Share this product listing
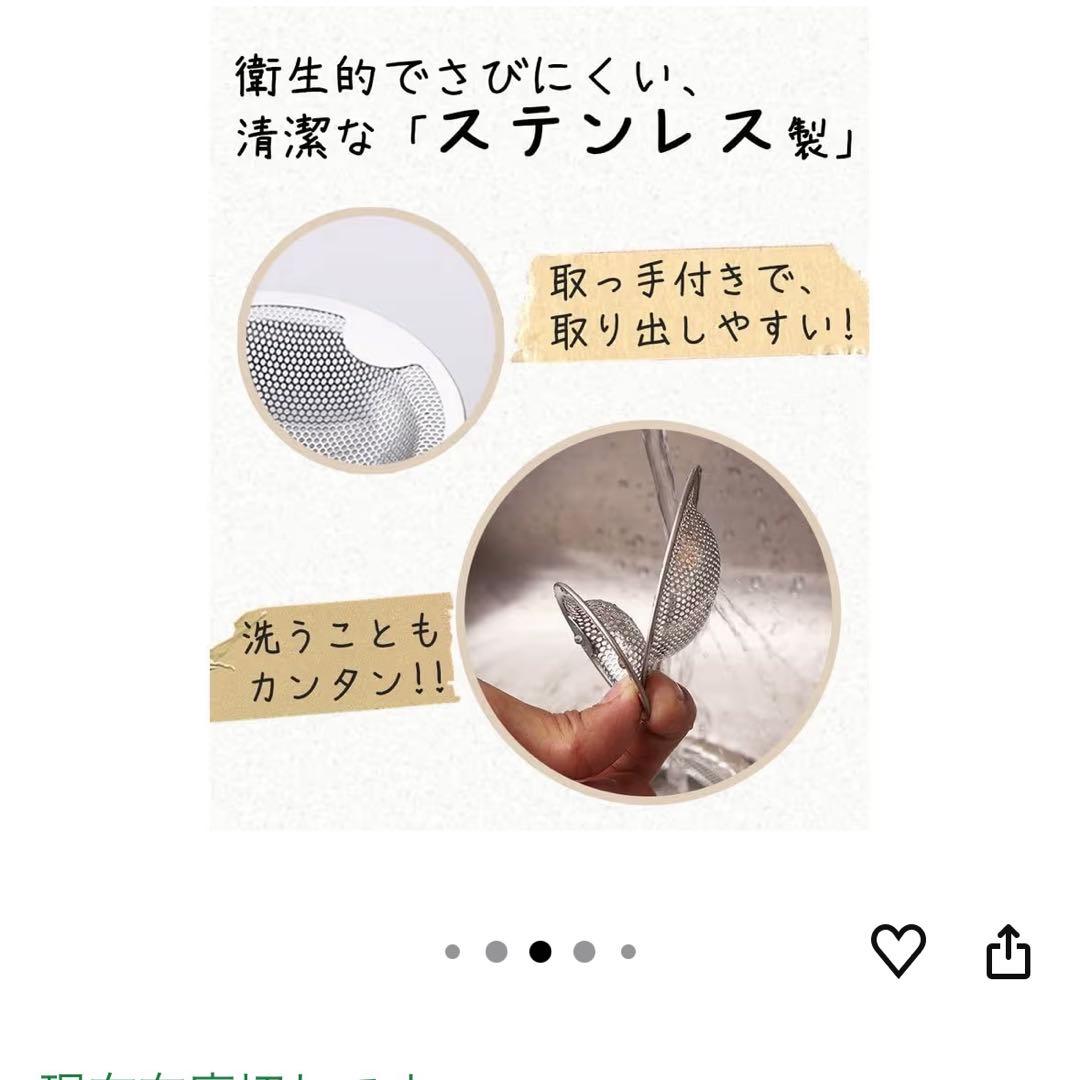Viewport: 1080px width, 1080px height. pyautogui.click(x=1007, y=951)
